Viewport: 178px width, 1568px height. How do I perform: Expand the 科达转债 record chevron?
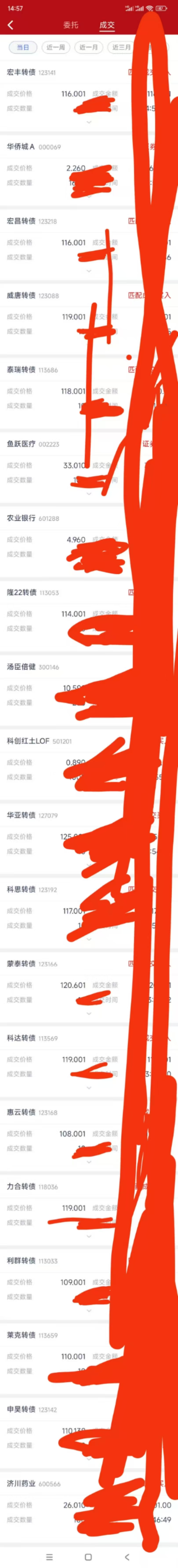click(89, 1088)
